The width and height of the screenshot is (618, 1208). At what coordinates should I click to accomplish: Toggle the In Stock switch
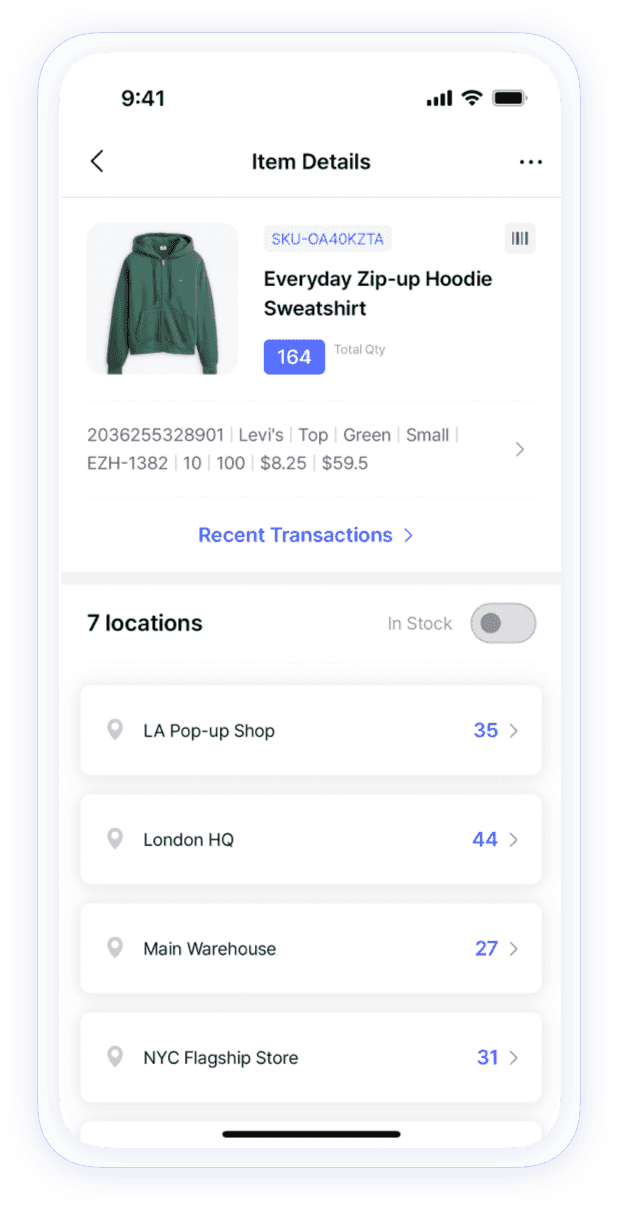[503, 623]
